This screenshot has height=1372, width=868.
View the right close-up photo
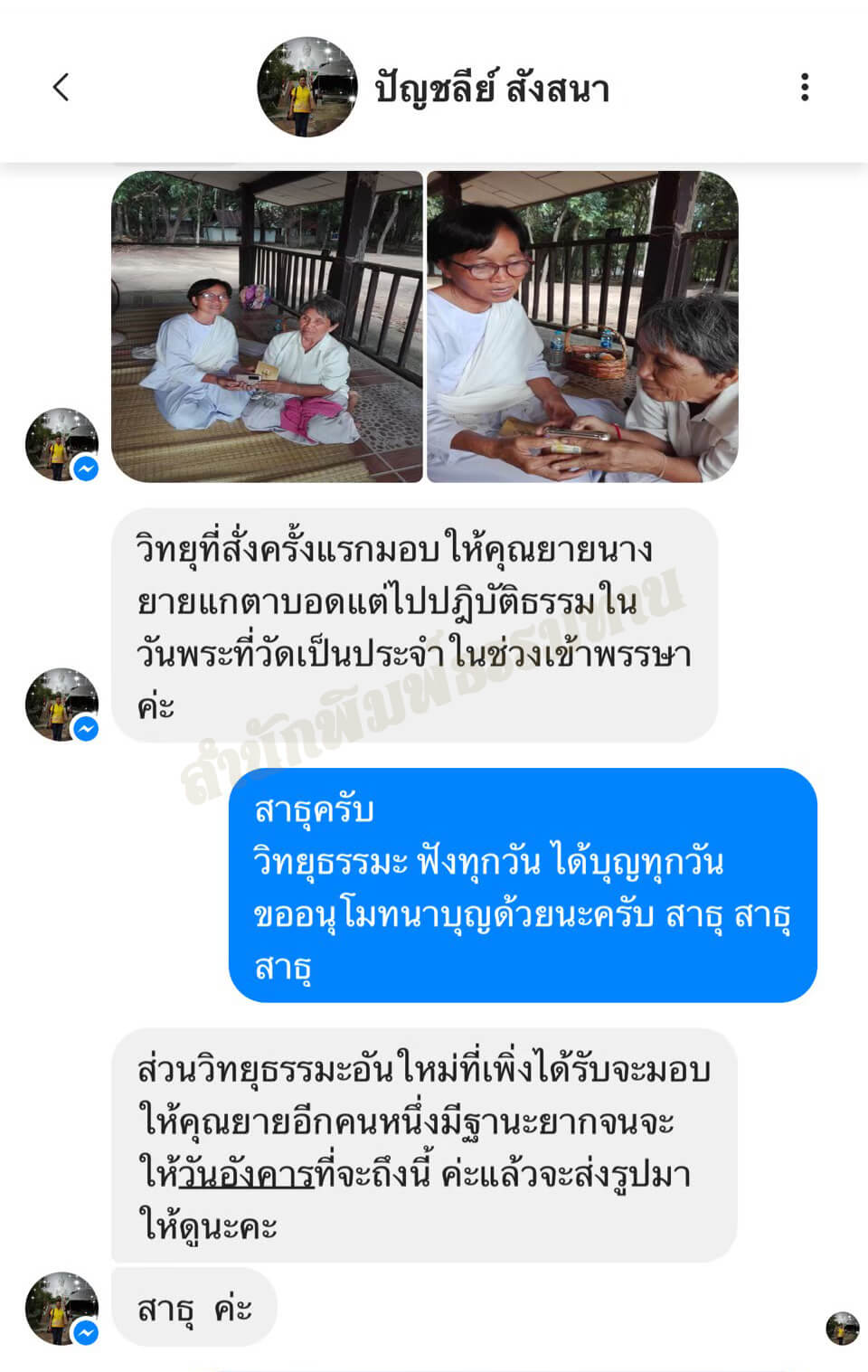coord(582,326)
